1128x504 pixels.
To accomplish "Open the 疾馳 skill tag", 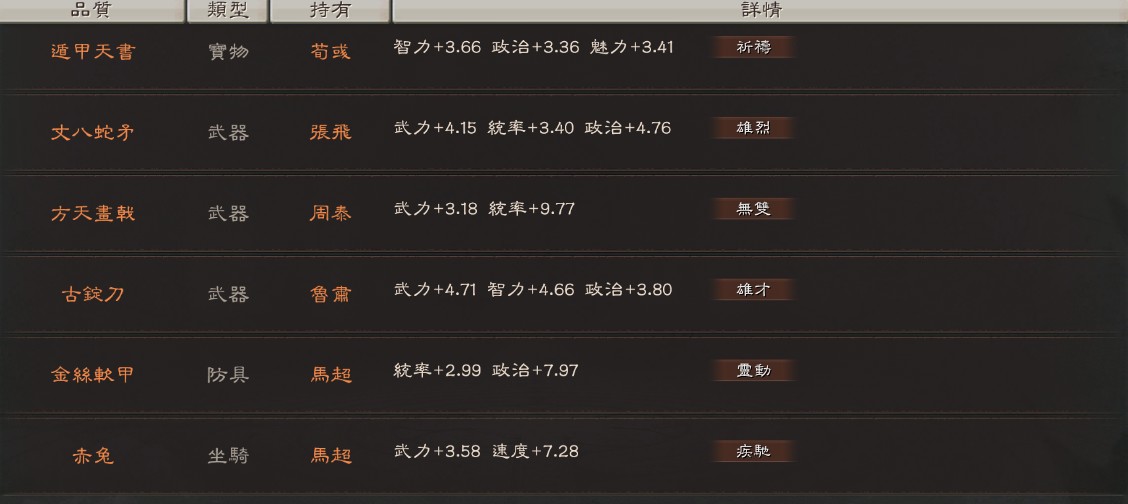I will (x=753, y=452).
